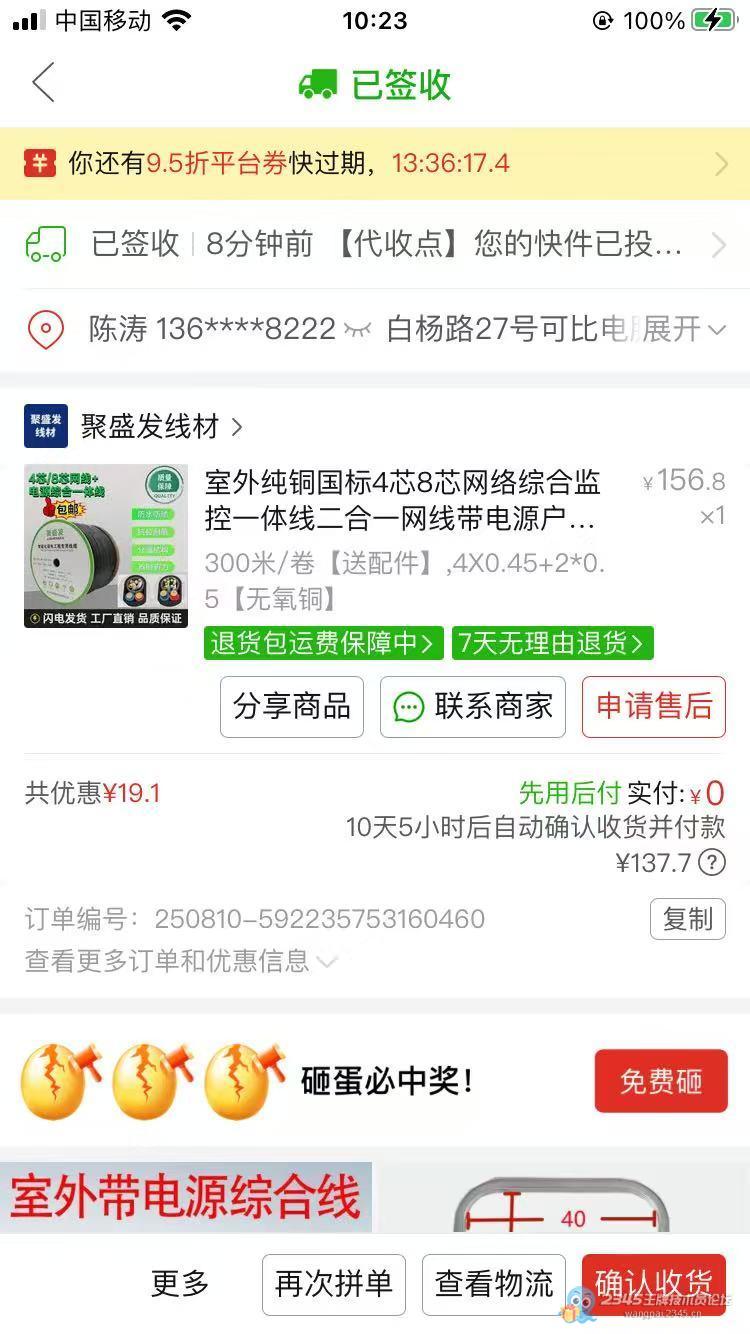Open the 更多 options at the bottom

(180, 1284)
